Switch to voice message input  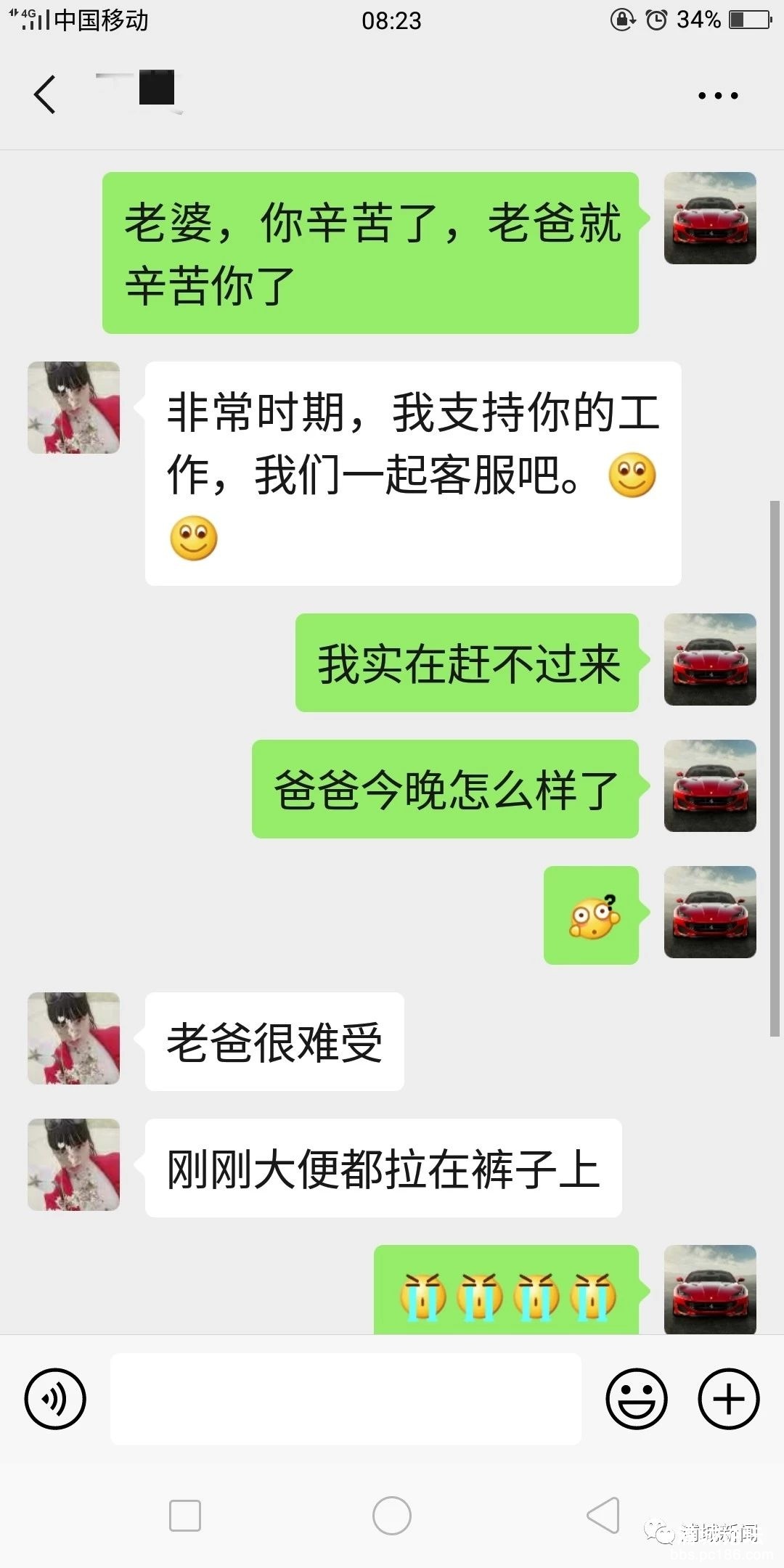coord(55,1398)
